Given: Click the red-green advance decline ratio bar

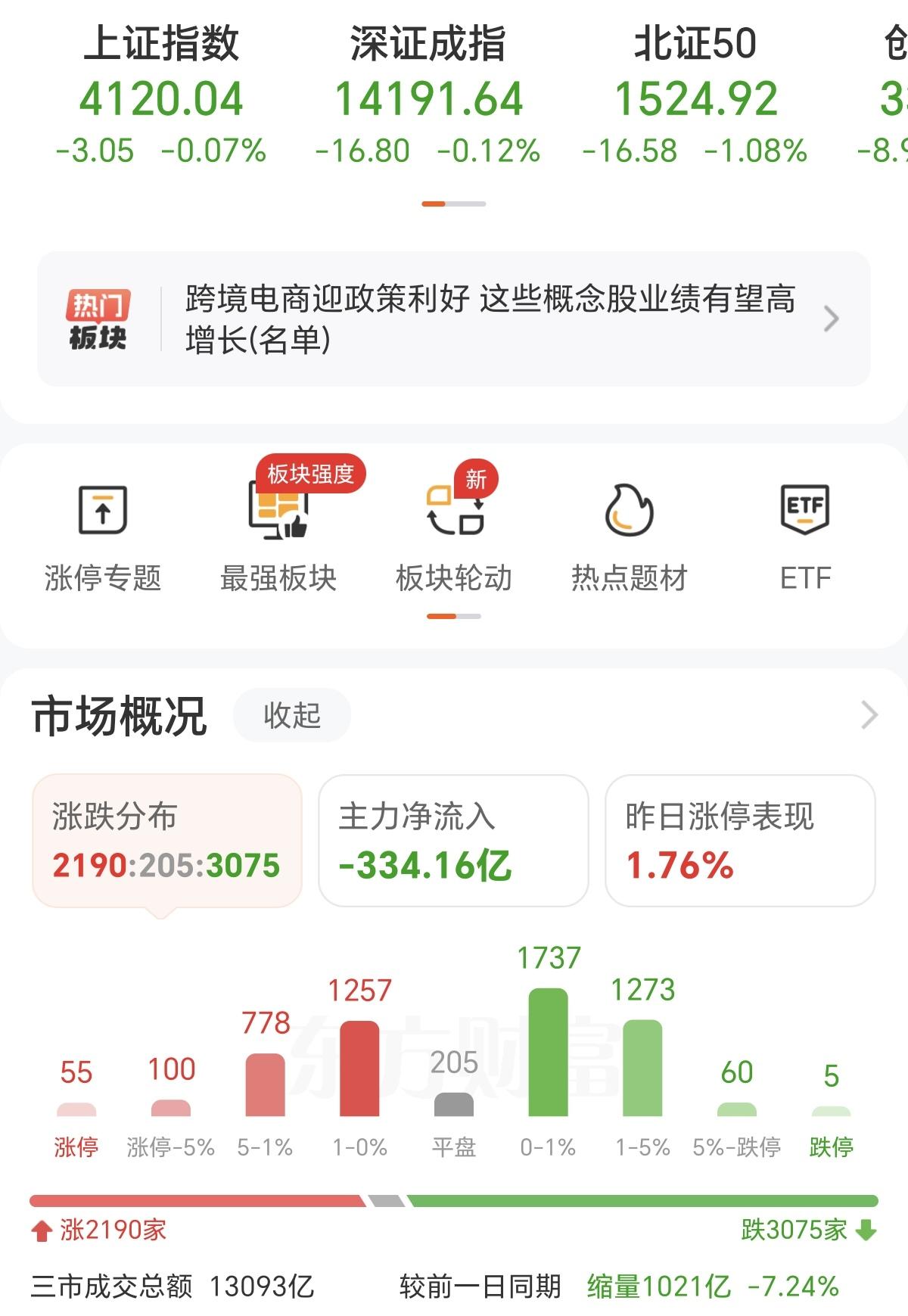Looking at the screenshot, I should (x=452, y=1196).
